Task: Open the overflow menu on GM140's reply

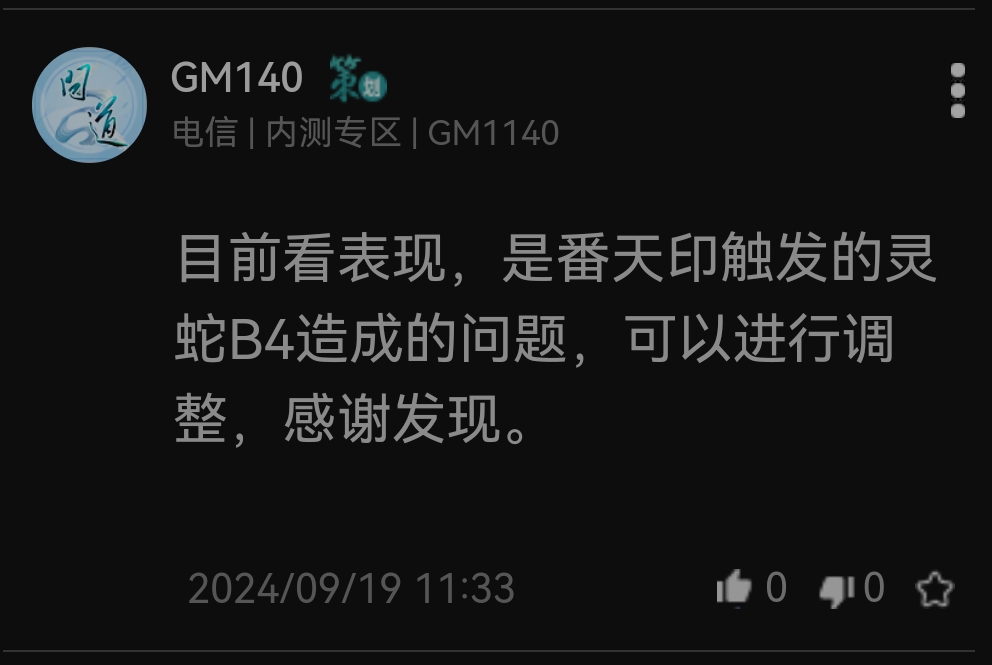Action: point(957,91)
